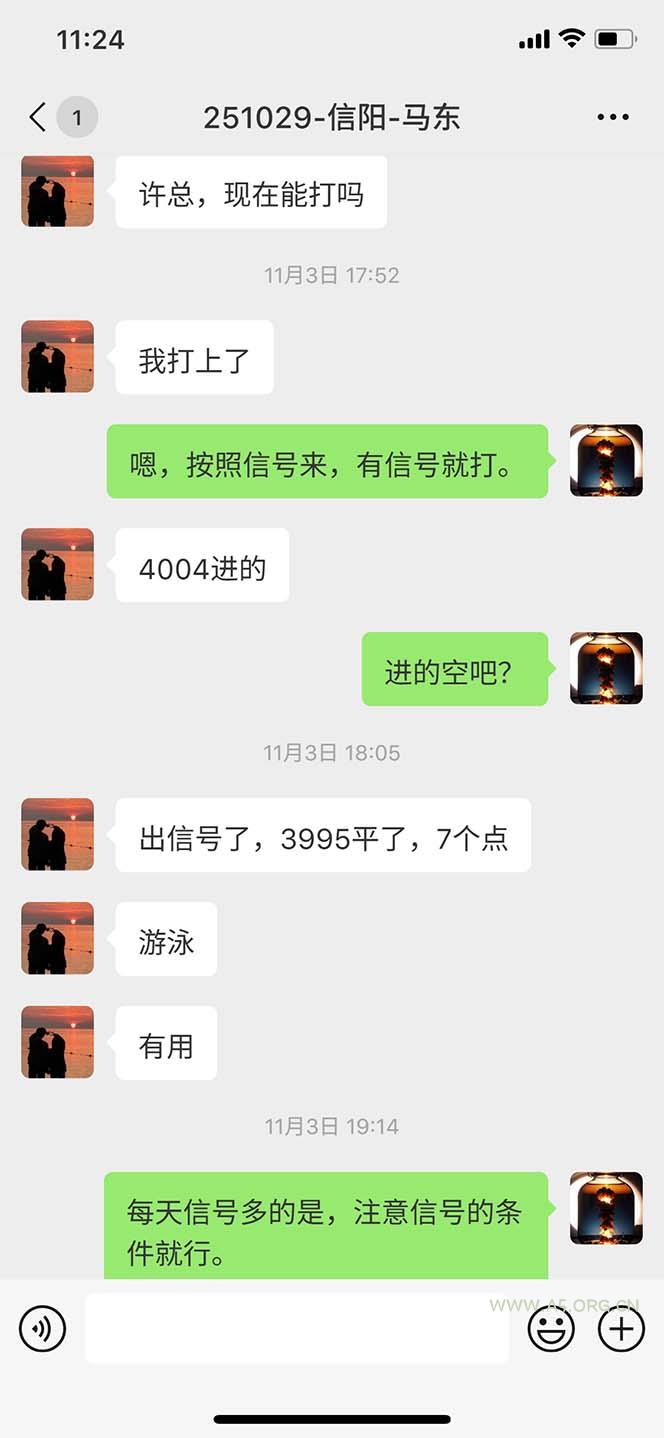The image size is (664, 1438).
Task: Open contact avatar beside 我打上了
Action: click(58, 357)
